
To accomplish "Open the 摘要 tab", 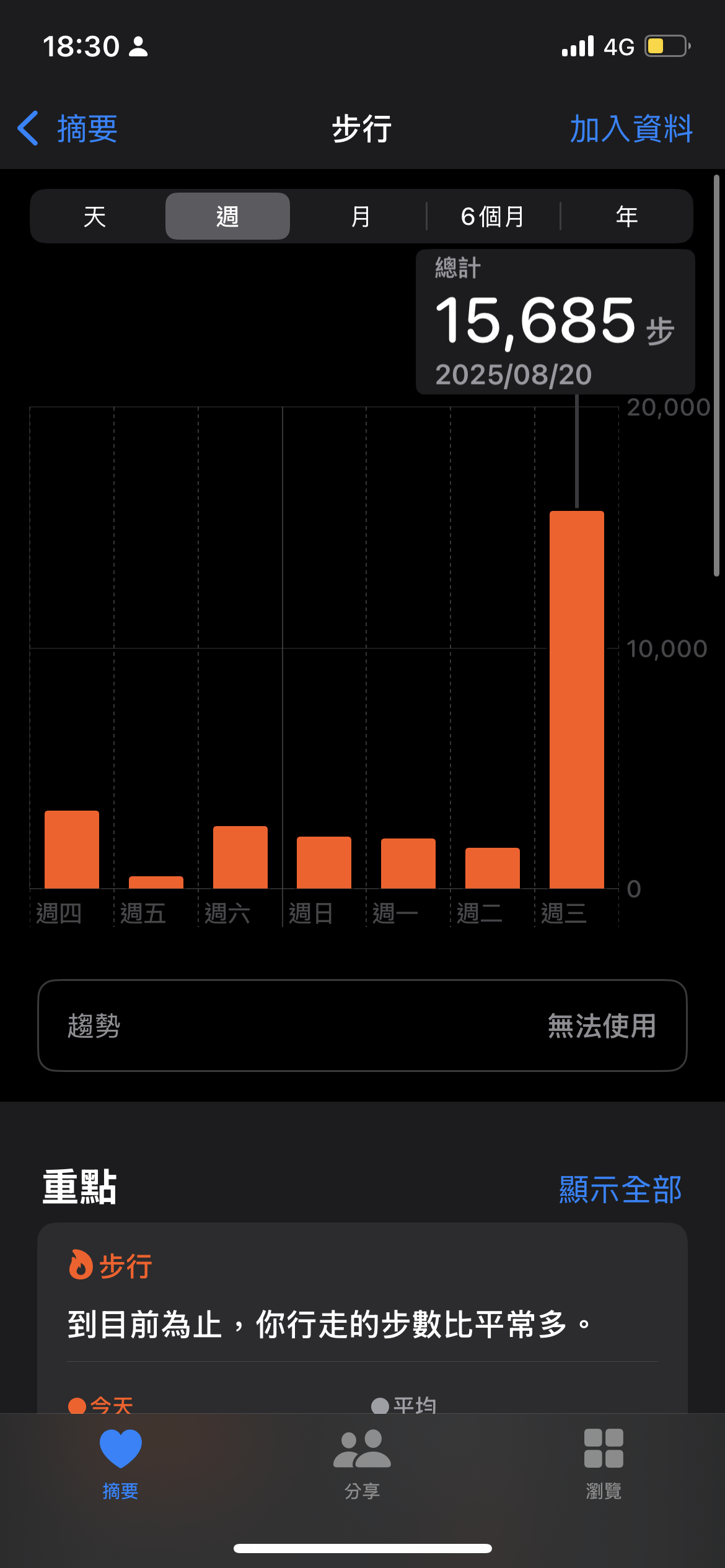I will (121, 1464).
